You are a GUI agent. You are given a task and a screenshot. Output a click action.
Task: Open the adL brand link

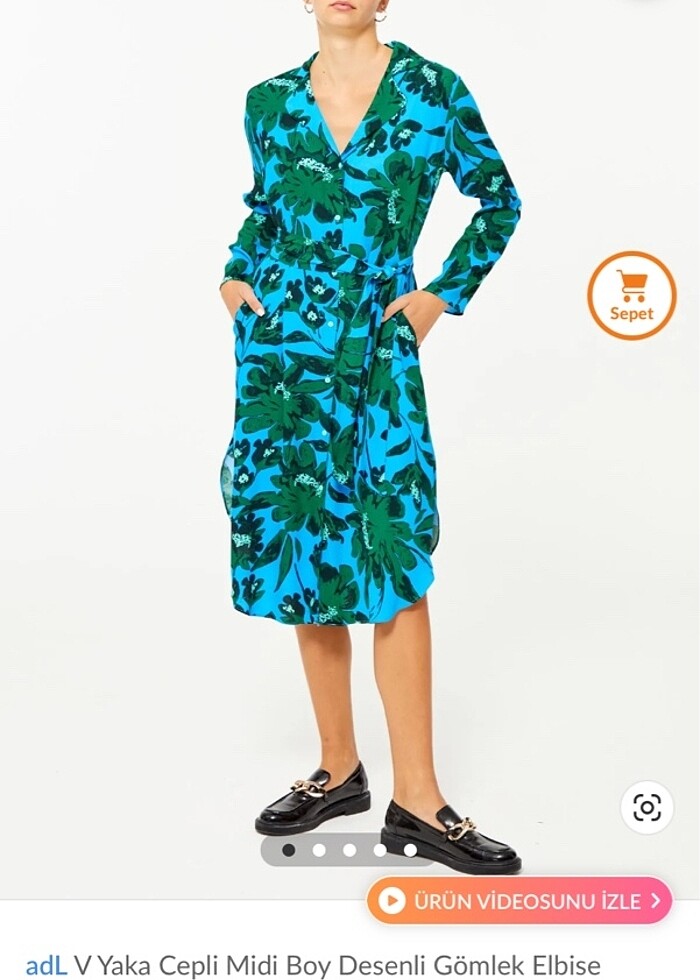click(x=45, y=965)
